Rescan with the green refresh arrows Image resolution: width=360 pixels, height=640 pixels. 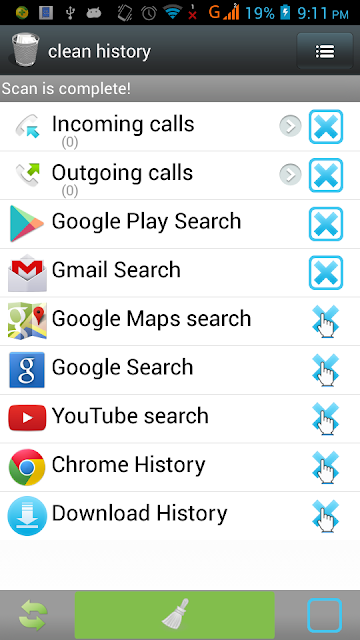coord(33,615)
